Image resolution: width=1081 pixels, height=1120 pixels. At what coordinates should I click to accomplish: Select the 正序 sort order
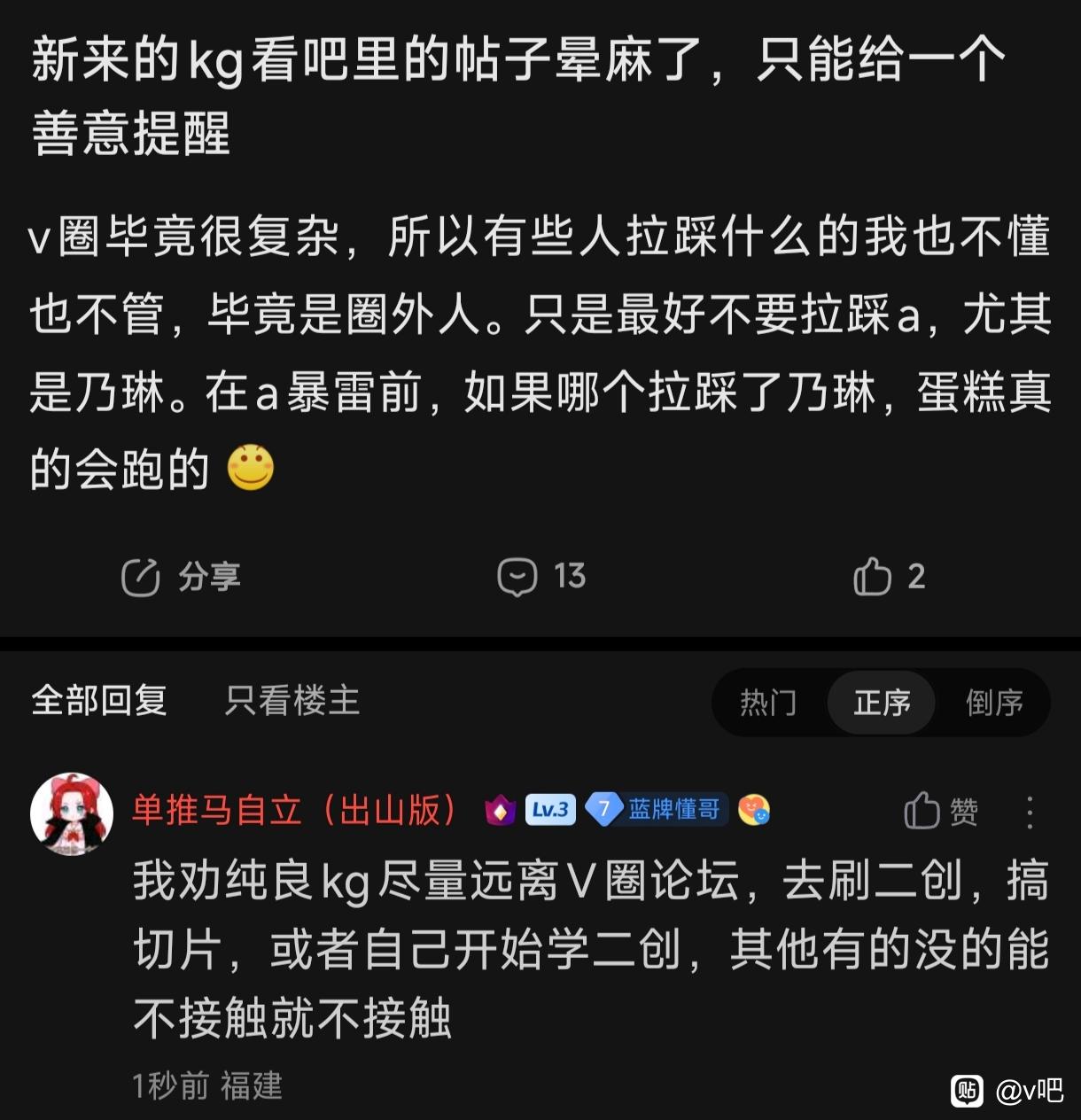882,703
